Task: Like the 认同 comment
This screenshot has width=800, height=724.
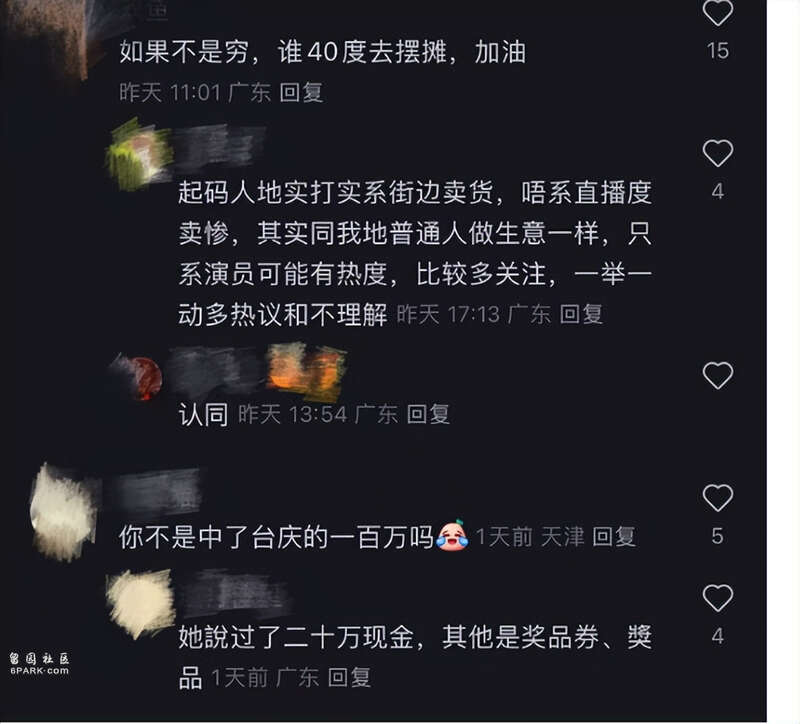Action: click(718, 376)
